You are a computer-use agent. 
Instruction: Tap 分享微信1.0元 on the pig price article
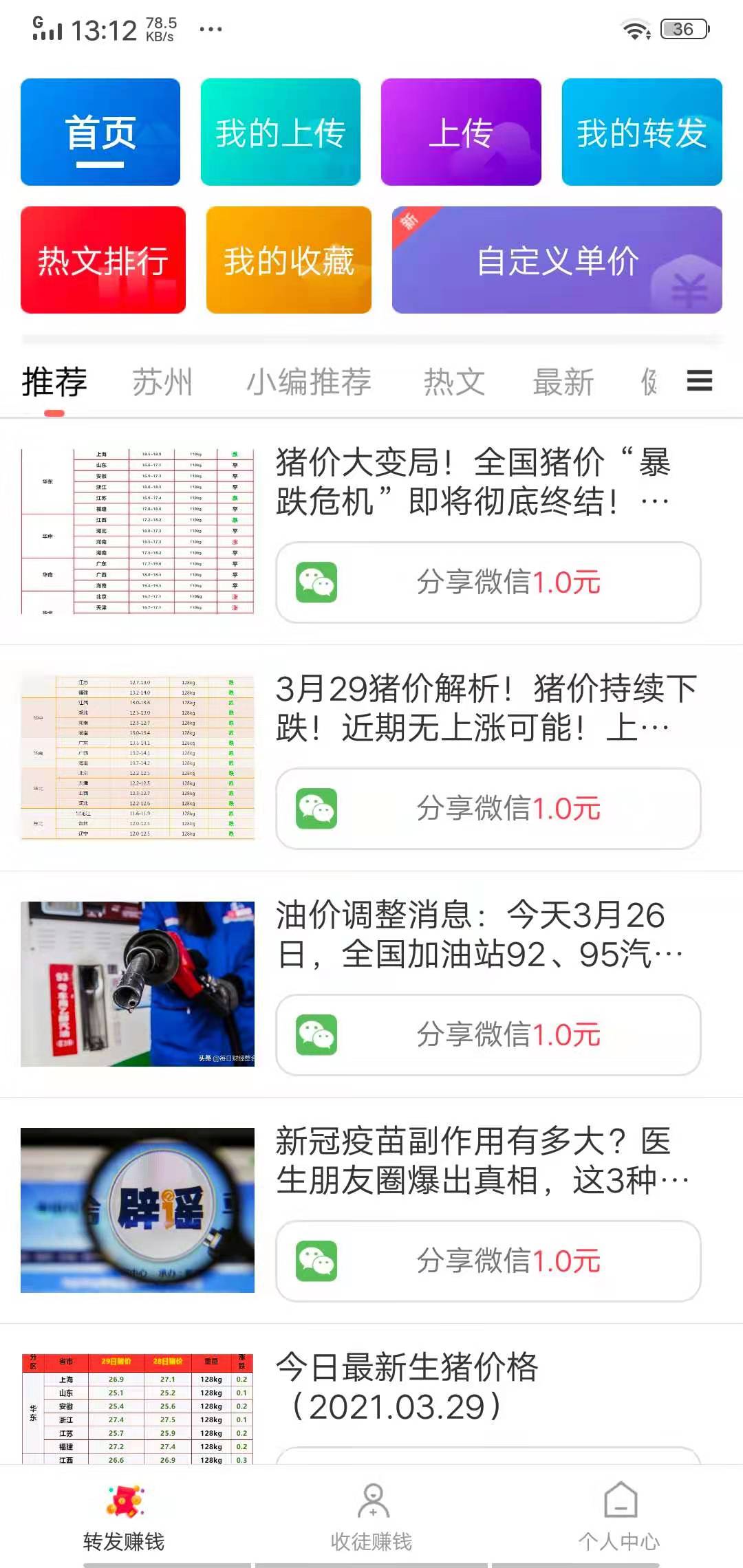pyautogui.click(x=488, y=583)
